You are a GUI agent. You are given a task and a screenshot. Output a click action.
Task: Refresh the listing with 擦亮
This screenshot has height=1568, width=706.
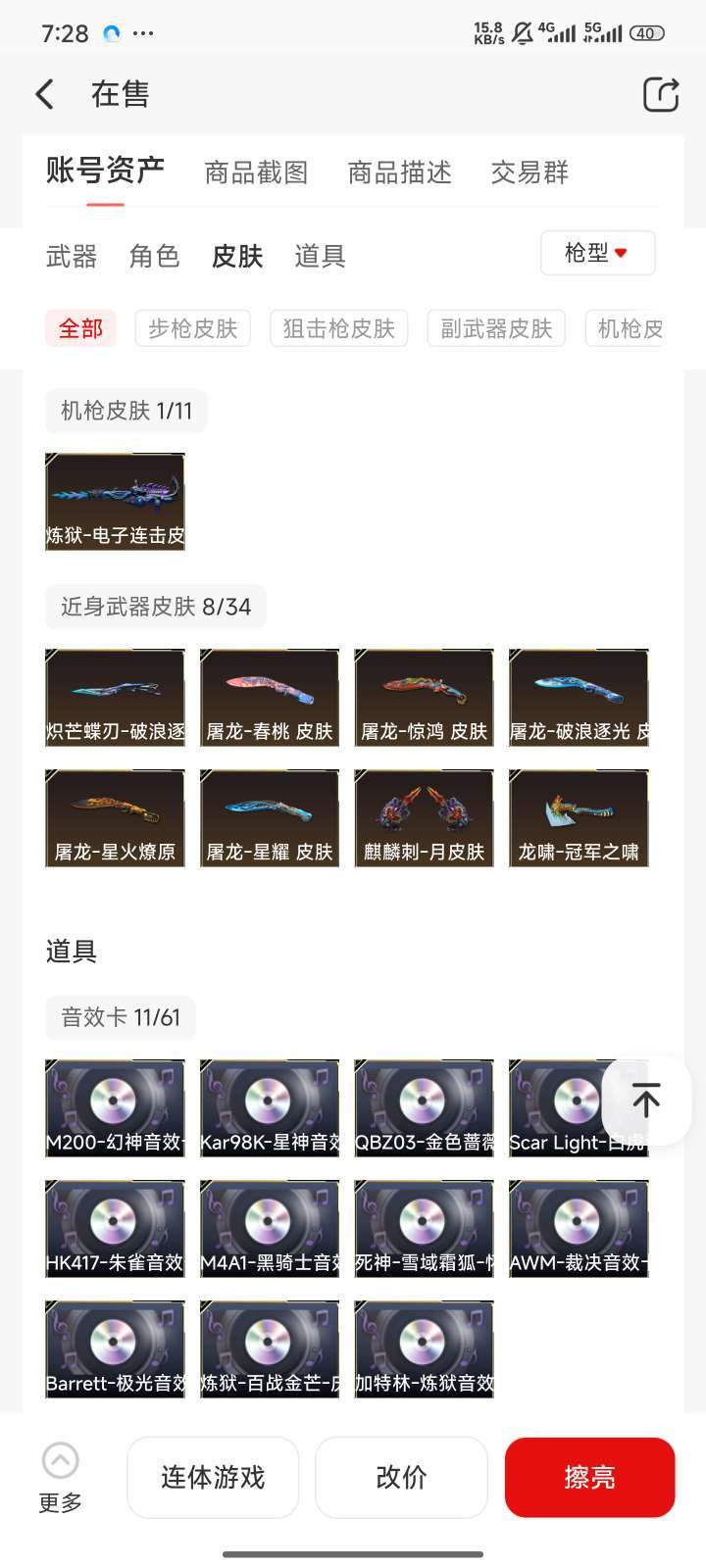tap(589, 1477)
